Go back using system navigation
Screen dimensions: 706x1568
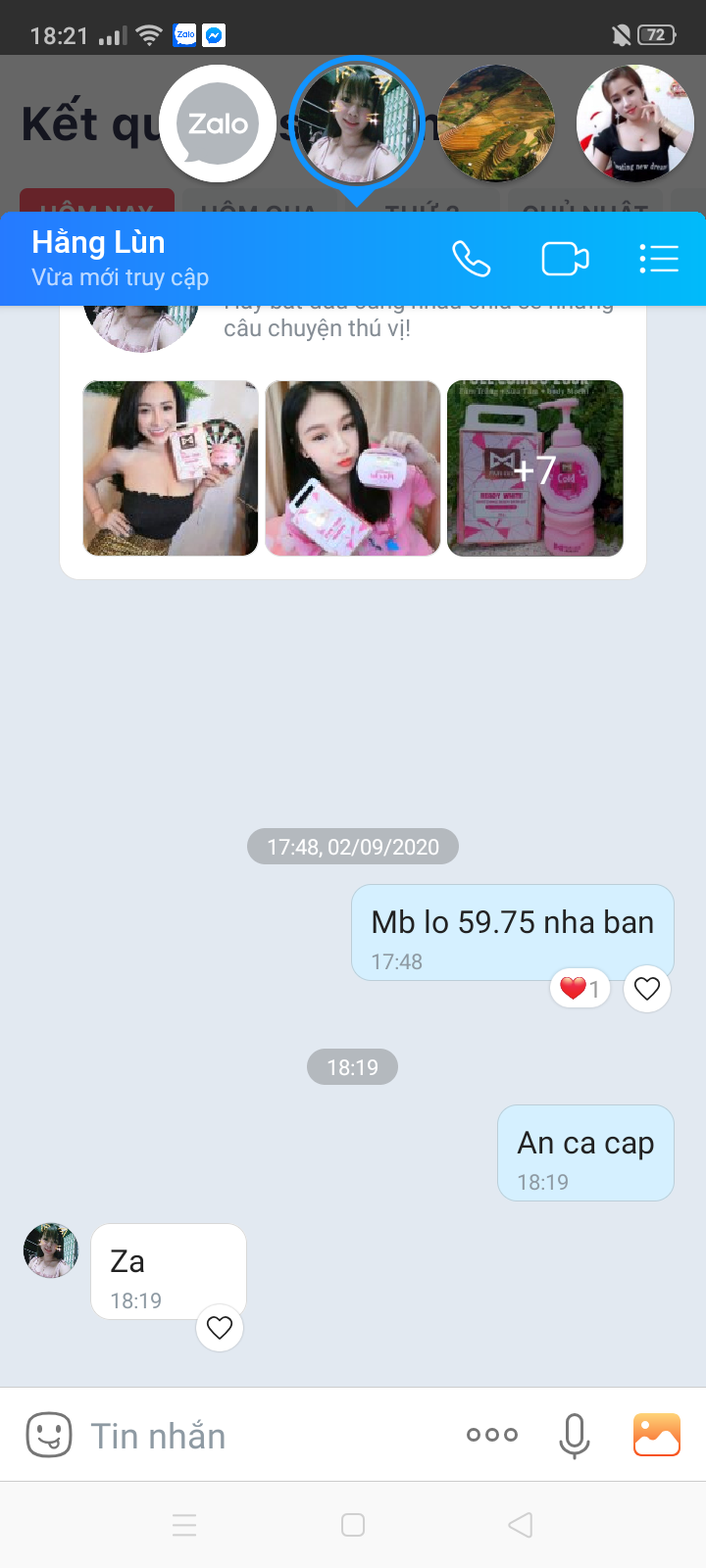(521, 1525)
